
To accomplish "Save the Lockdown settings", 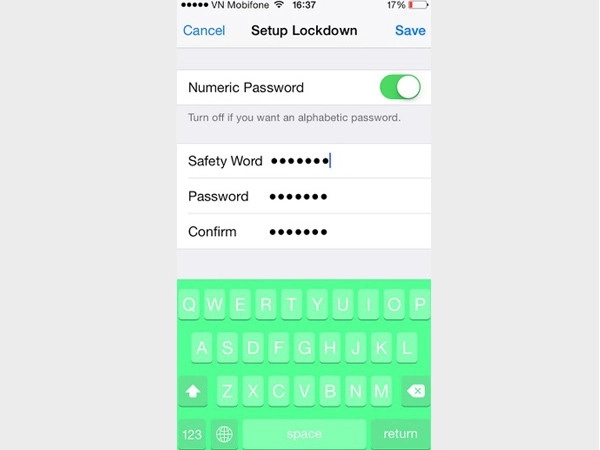I will click(410, 30).
